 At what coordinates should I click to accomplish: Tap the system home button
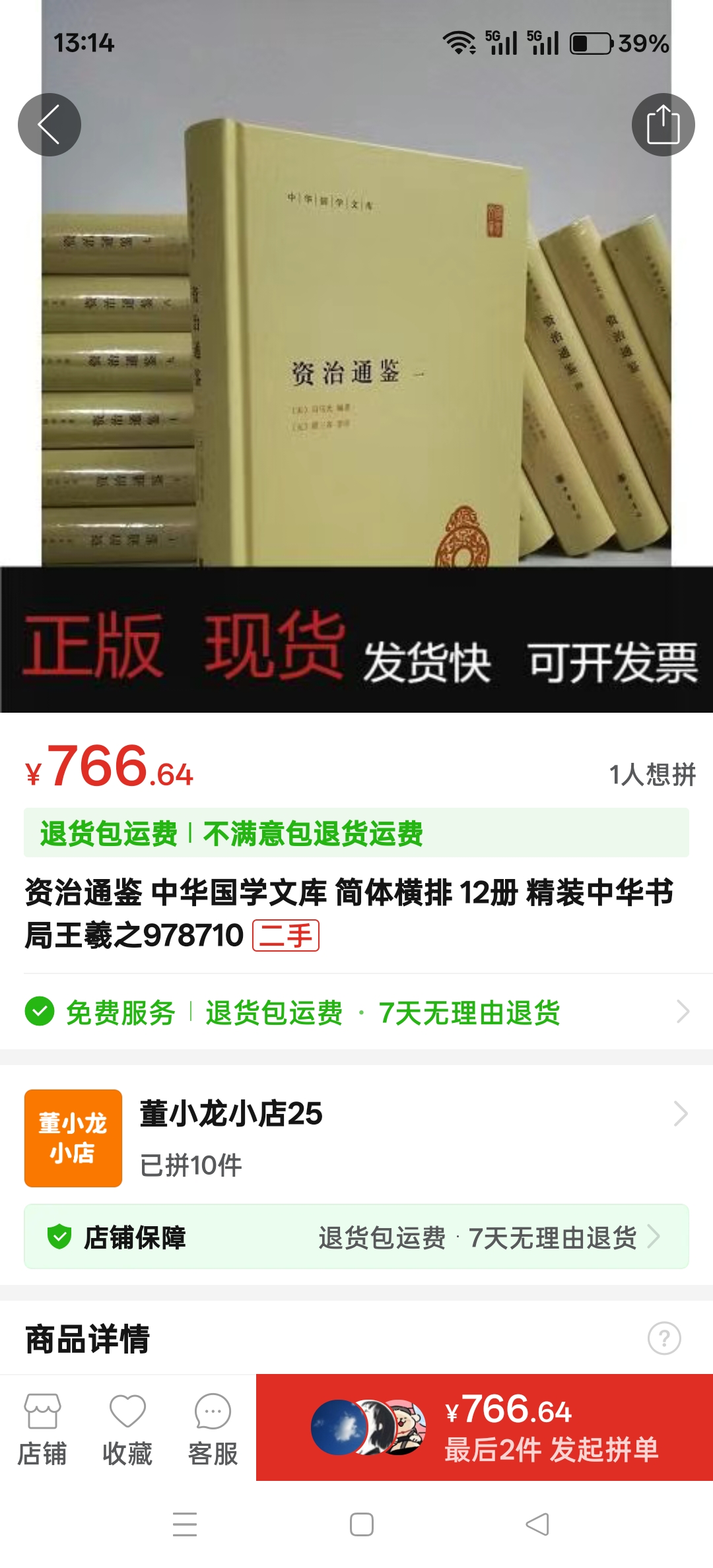coord(361,1524)
